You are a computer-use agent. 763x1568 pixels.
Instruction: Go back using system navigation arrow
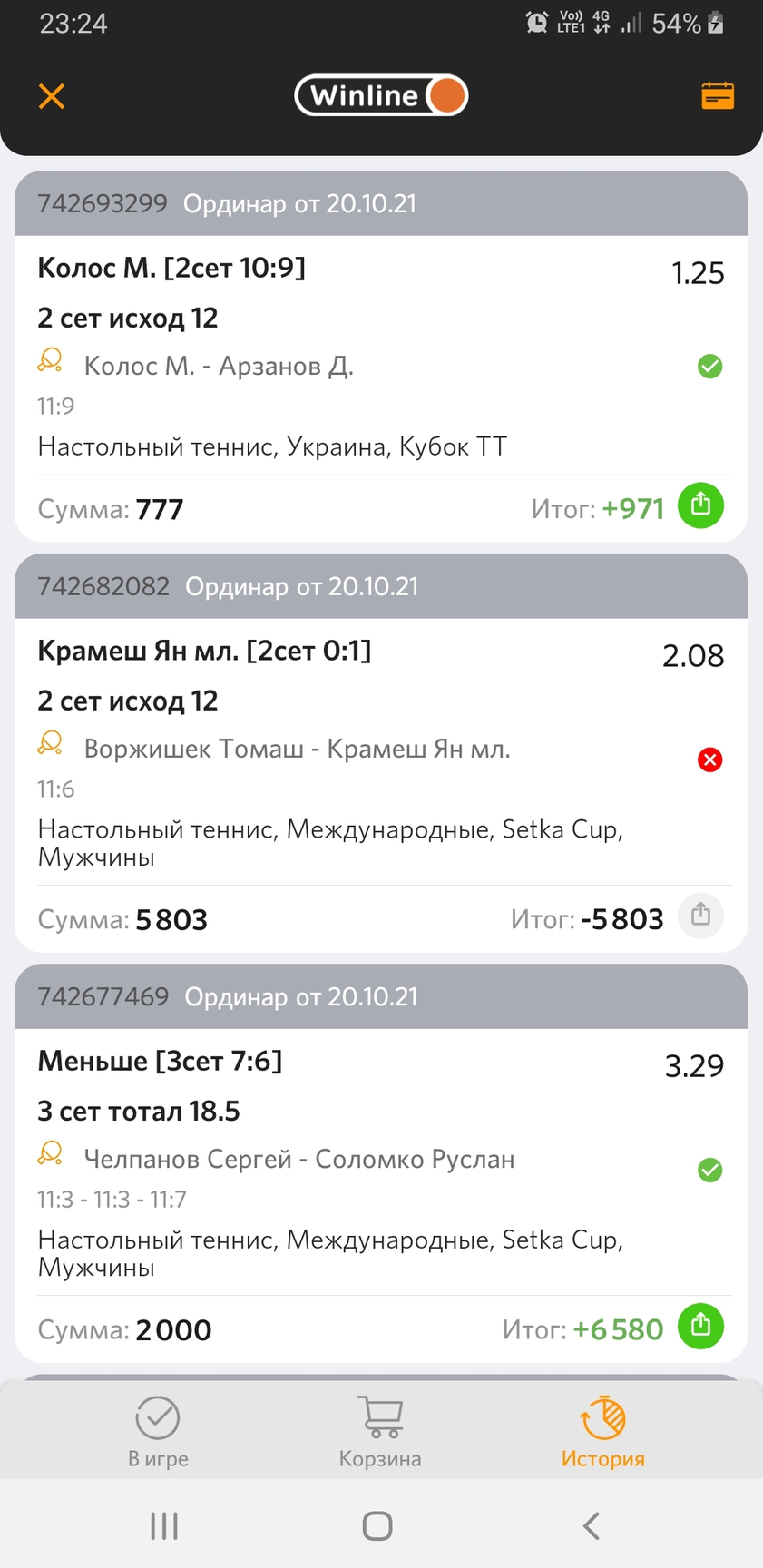click(592, 1525)
